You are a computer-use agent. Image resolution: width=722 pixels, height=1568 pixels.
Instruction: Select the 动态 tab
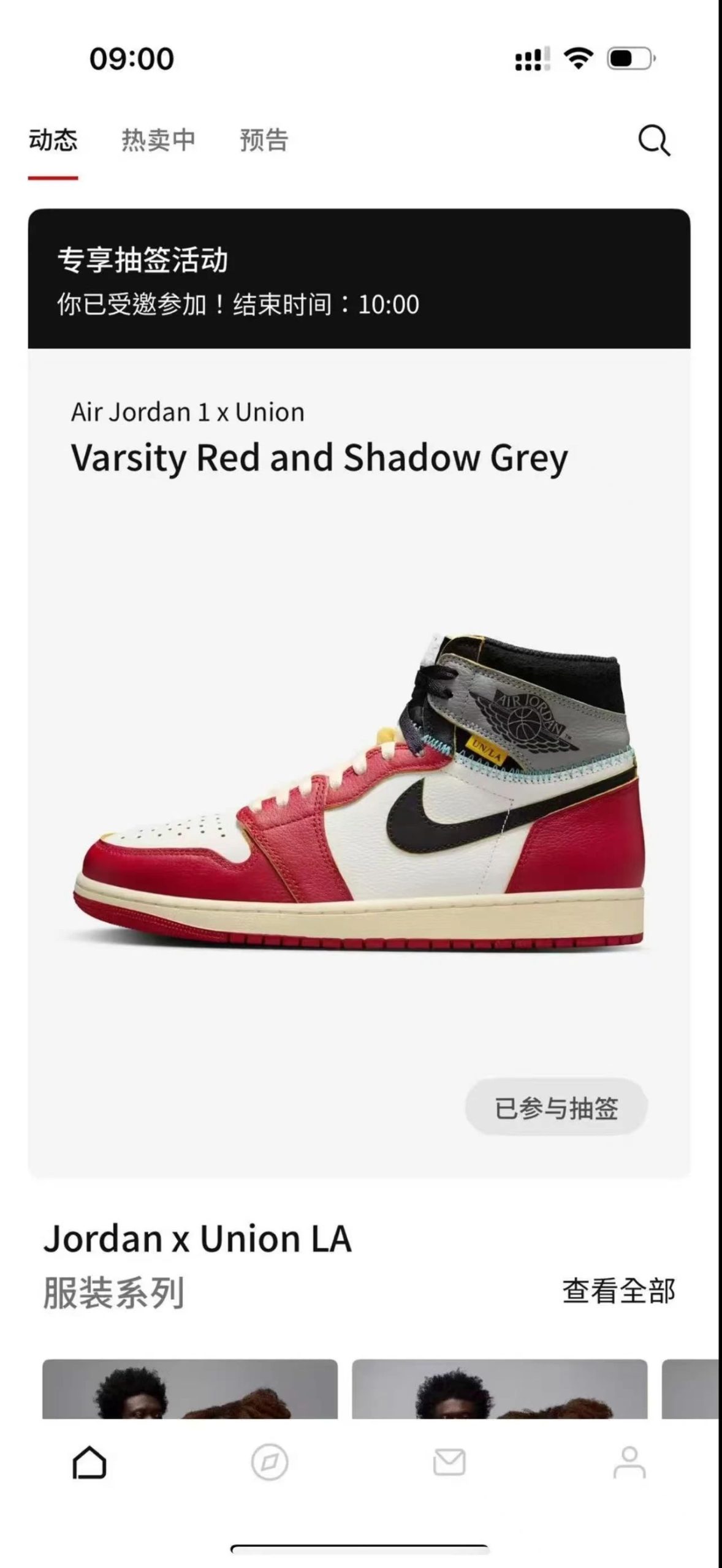click(x=53, y=140)
